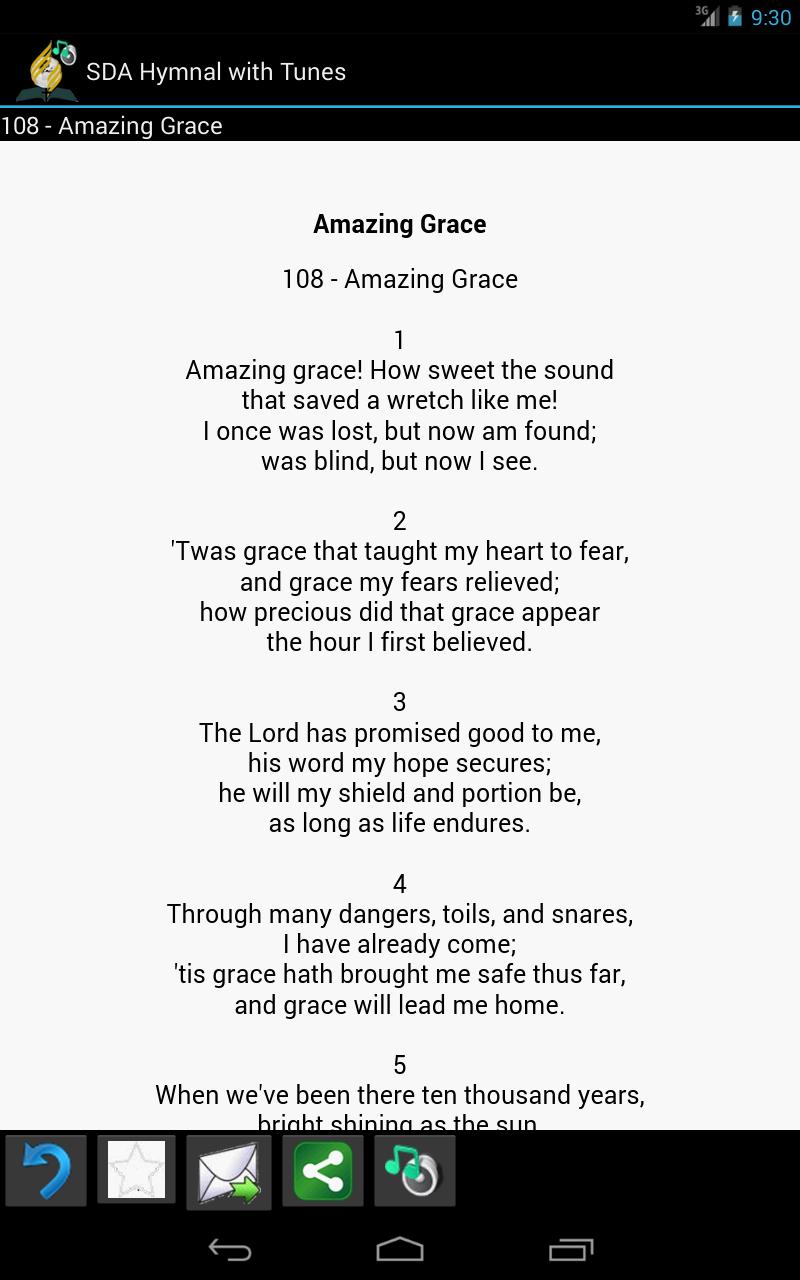800x1280 pixels.
Task: Go to the home screen
Action: (x=400, y=1249)
